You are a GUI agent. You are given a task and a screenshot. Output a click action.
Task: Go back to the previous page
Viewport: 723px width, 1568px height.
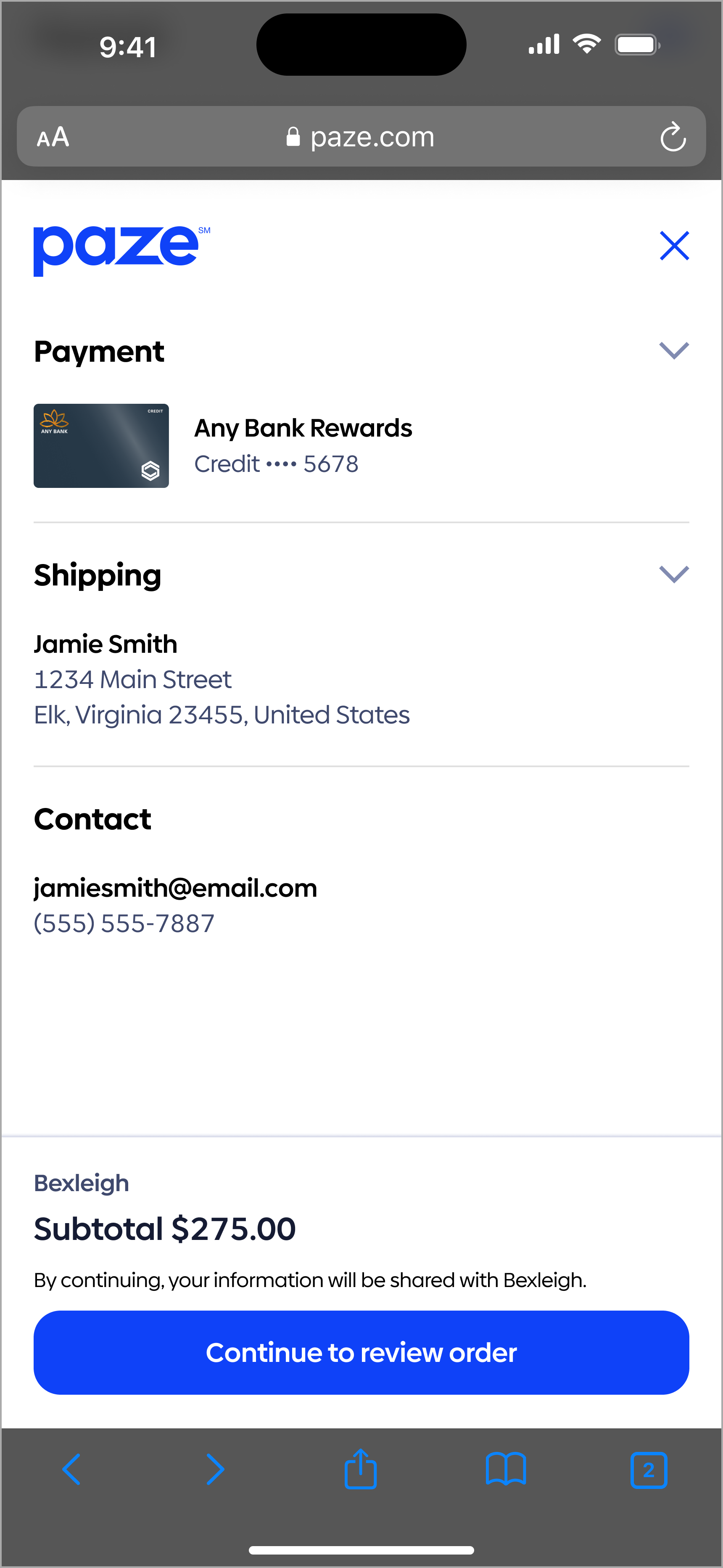click(72, 1470)
